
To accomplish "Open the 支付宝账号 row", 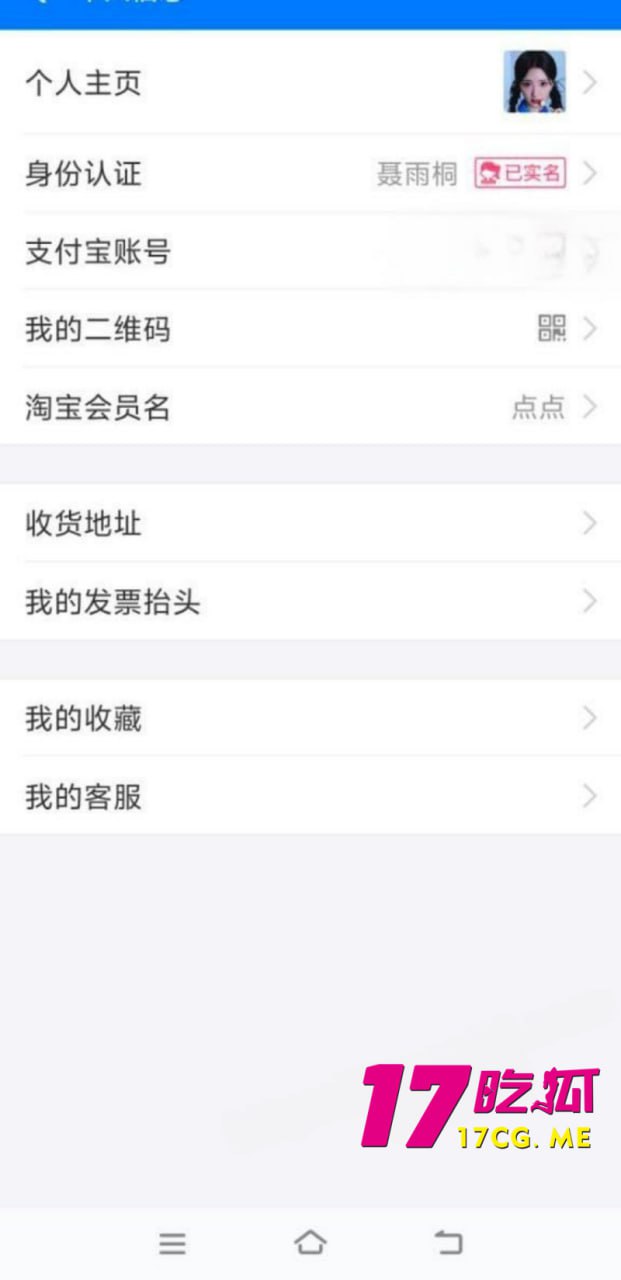I will 310,252.
